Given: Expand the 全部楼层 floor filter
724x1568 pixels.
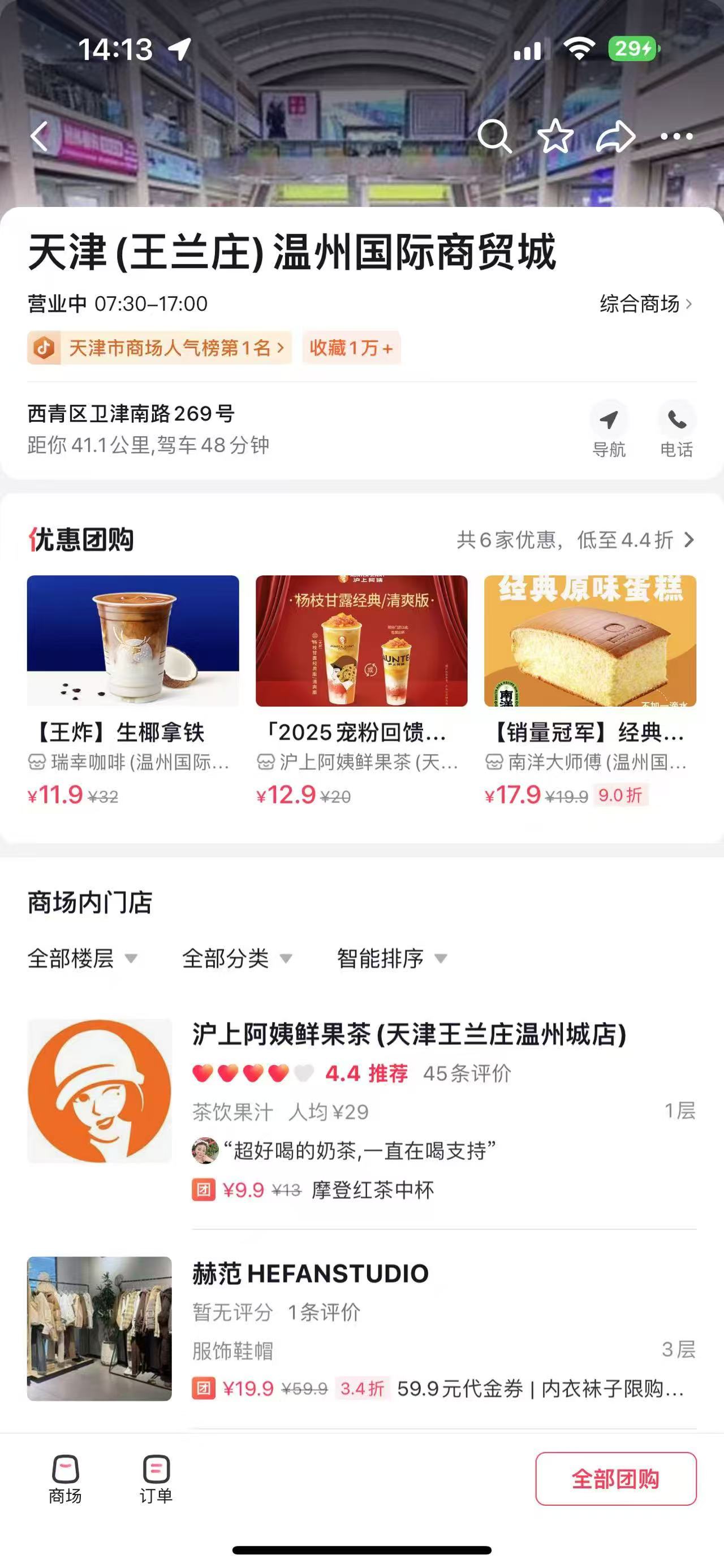Looking at the screenshot, I should click(82, 959).
